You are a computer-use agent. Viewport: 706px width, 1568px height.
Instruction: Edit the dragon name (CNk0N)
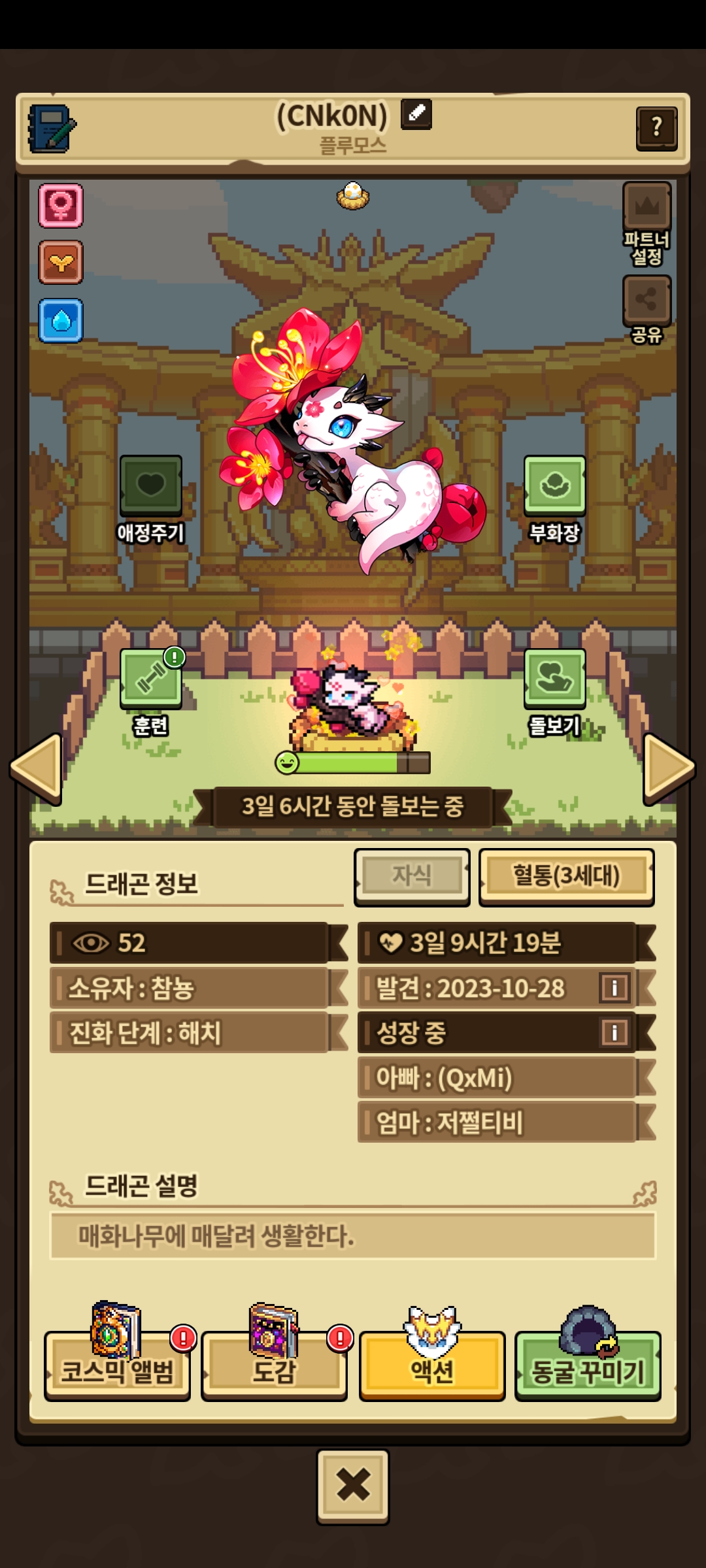(416, 114)
